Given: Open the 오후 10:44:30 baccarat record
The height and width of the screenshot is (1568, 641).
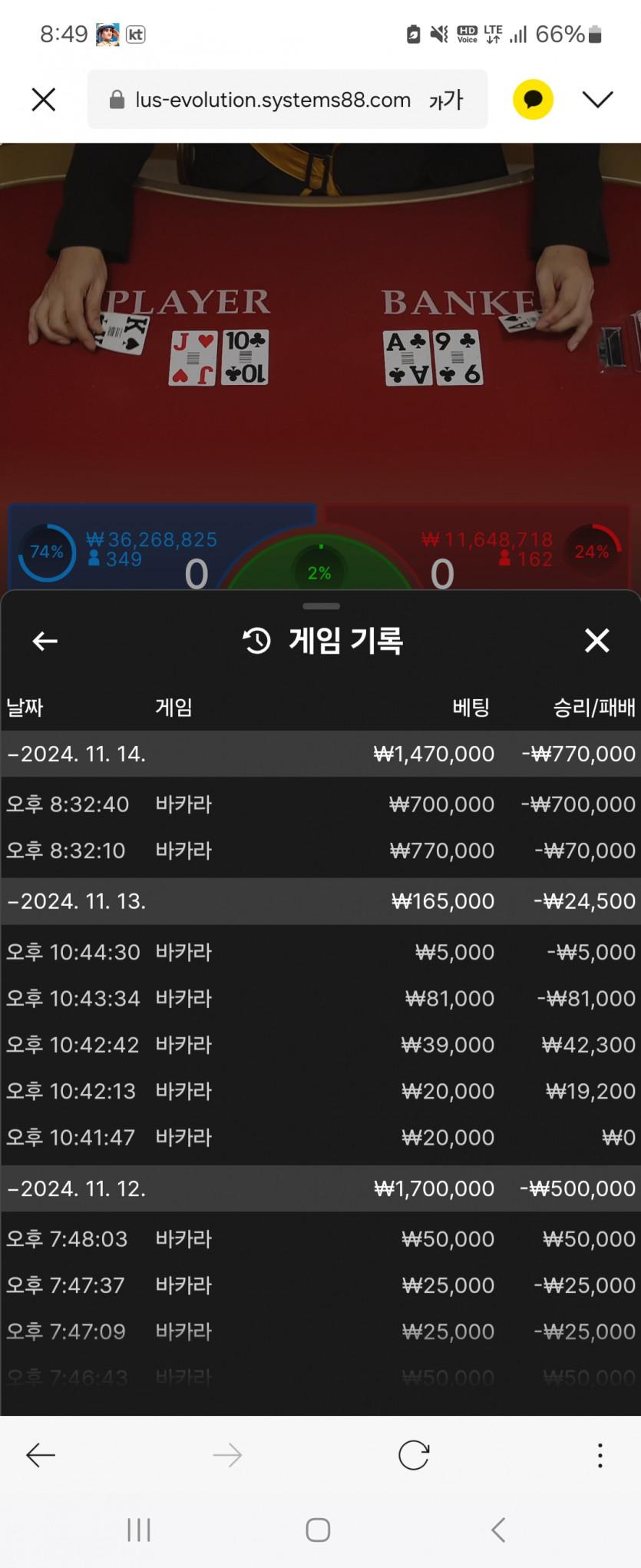Looking at the screenshot, I should pos(320,952).
